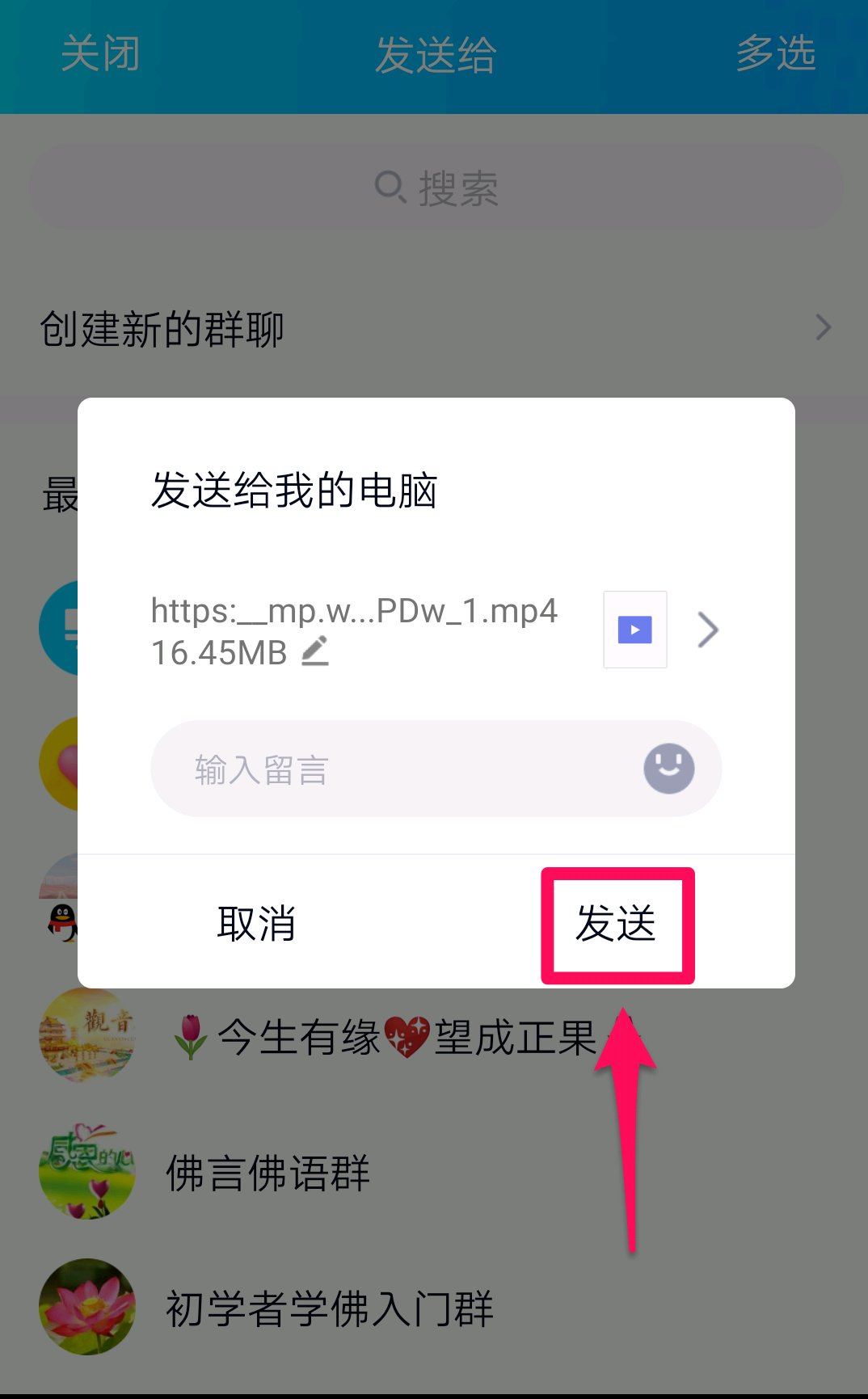Expand file details with the chevron arrow

tap(708, 630)
